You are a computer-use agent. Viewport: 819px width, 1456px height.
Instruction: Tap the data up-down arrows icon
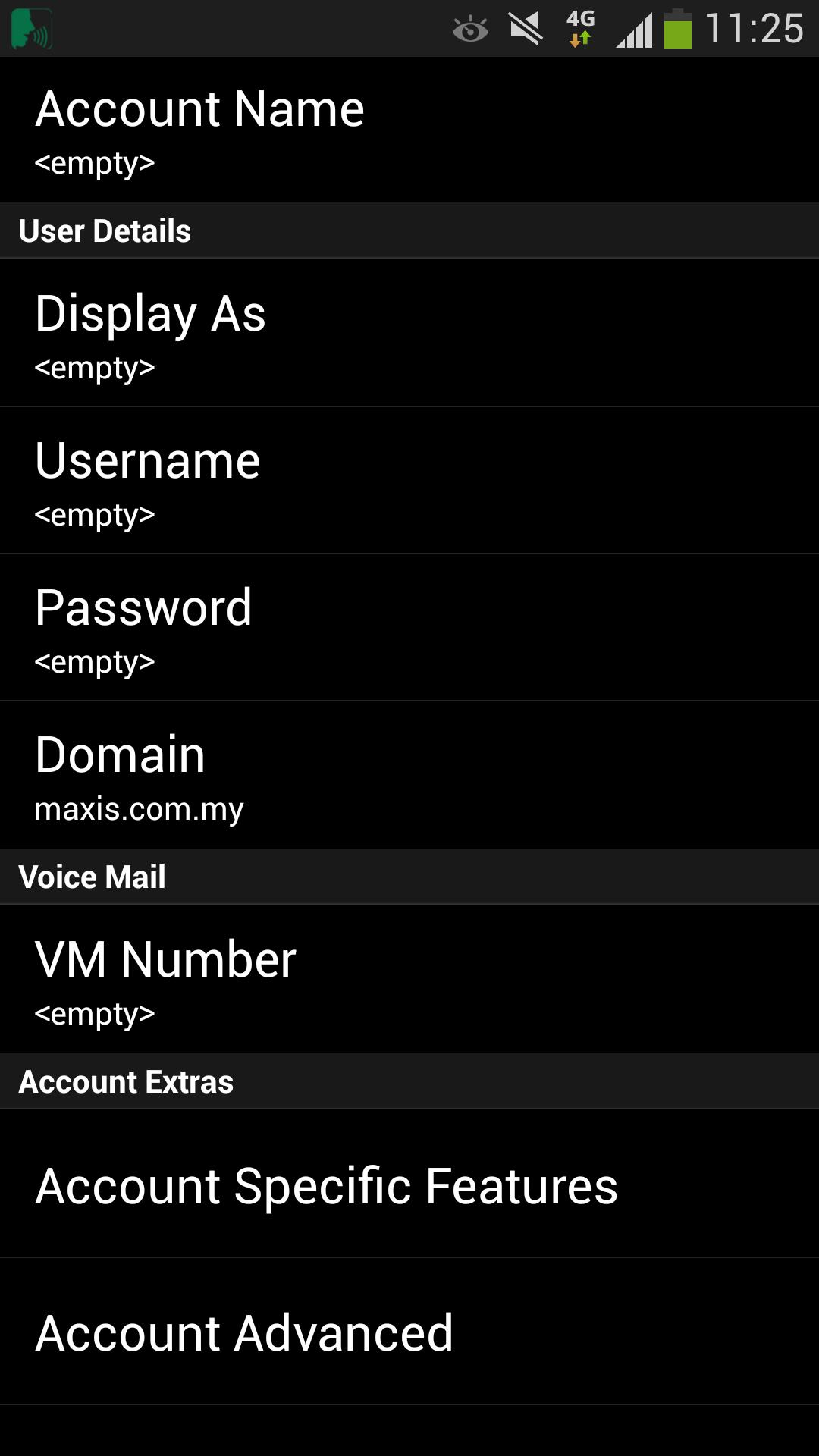[580, 36]
